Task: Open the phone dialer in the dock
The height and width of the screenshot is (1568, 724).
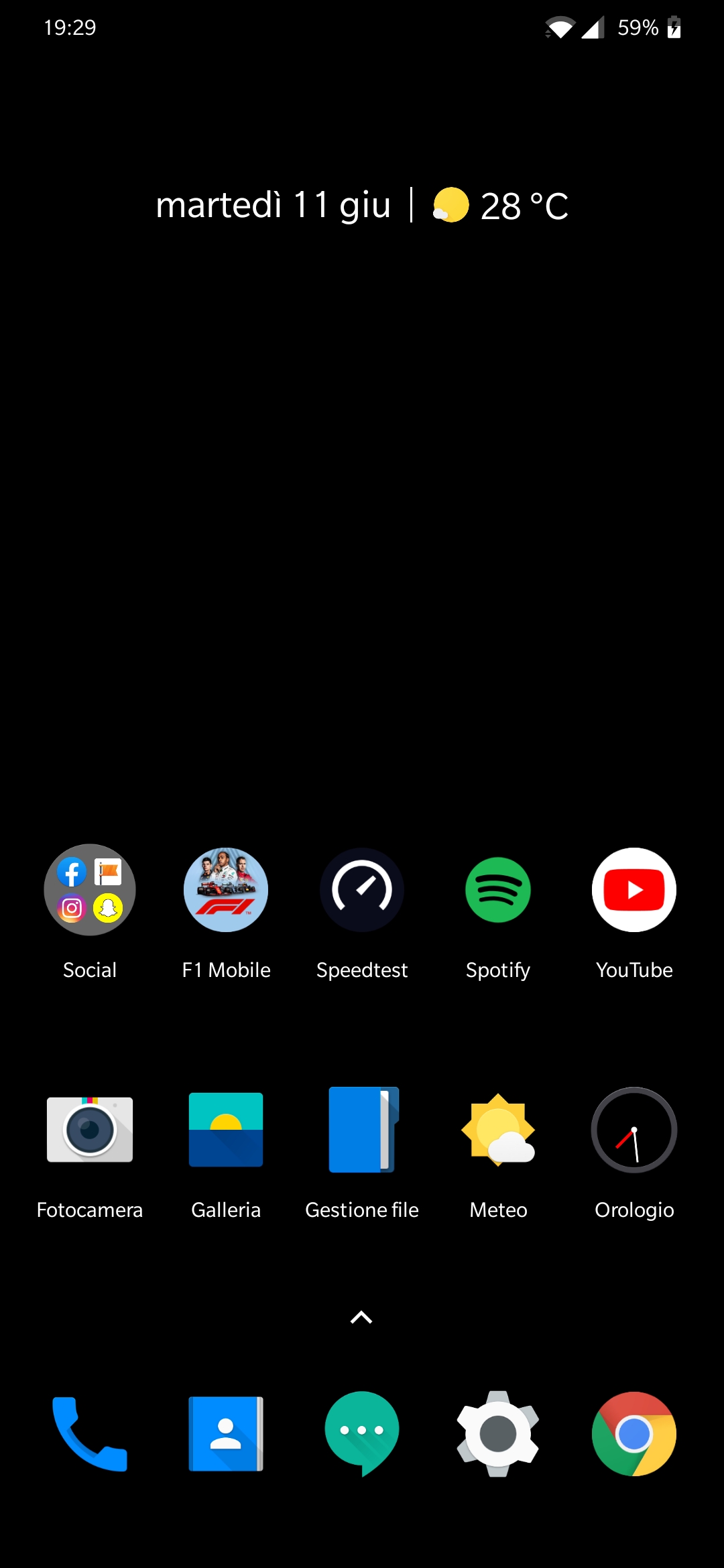Action: click(90, 1434)
